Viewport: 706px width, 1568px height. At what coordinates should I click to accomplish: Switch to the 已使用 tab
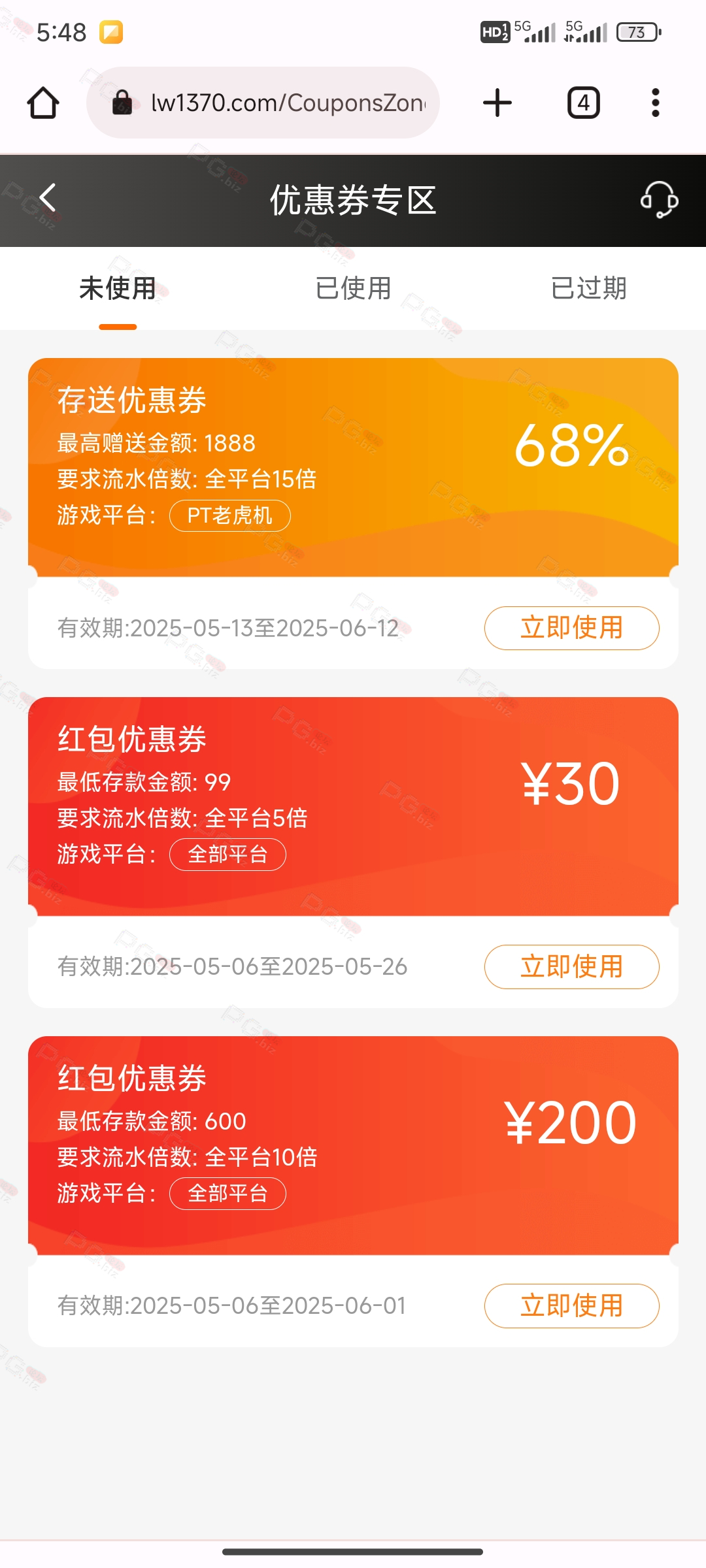pos(353,288)
